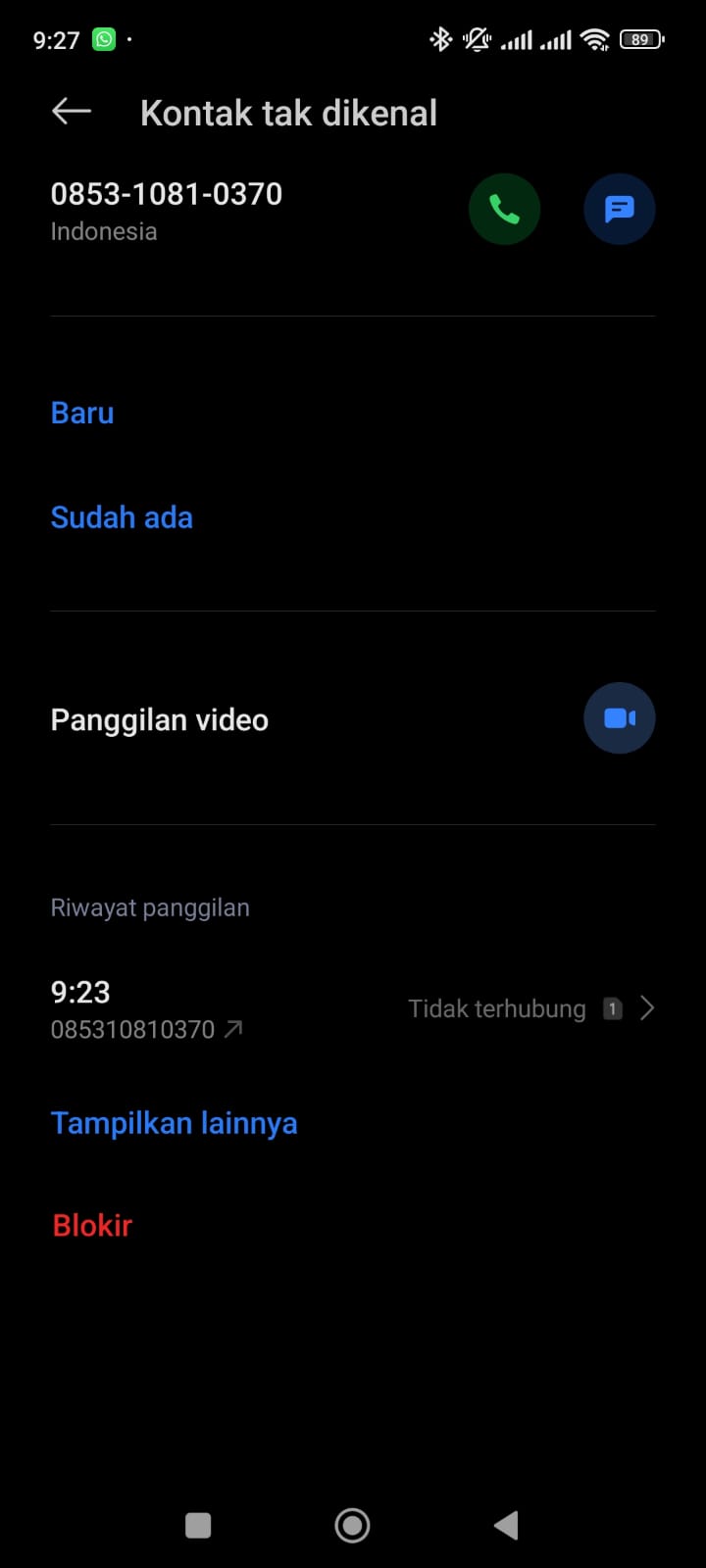706x1568 pixels.
Task: Select Baru to create a new contact
Action: pos(82,413)
